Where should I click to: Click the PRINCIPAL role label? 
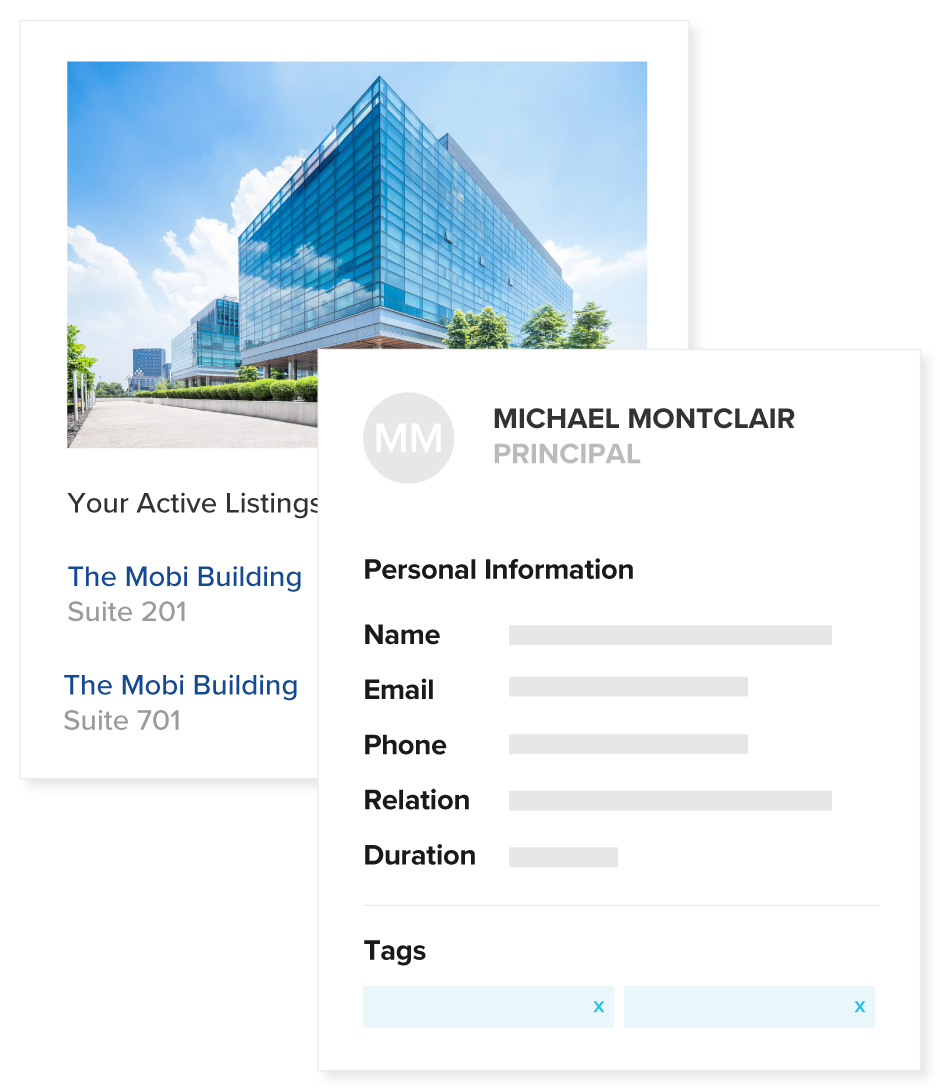click(566, 454)
